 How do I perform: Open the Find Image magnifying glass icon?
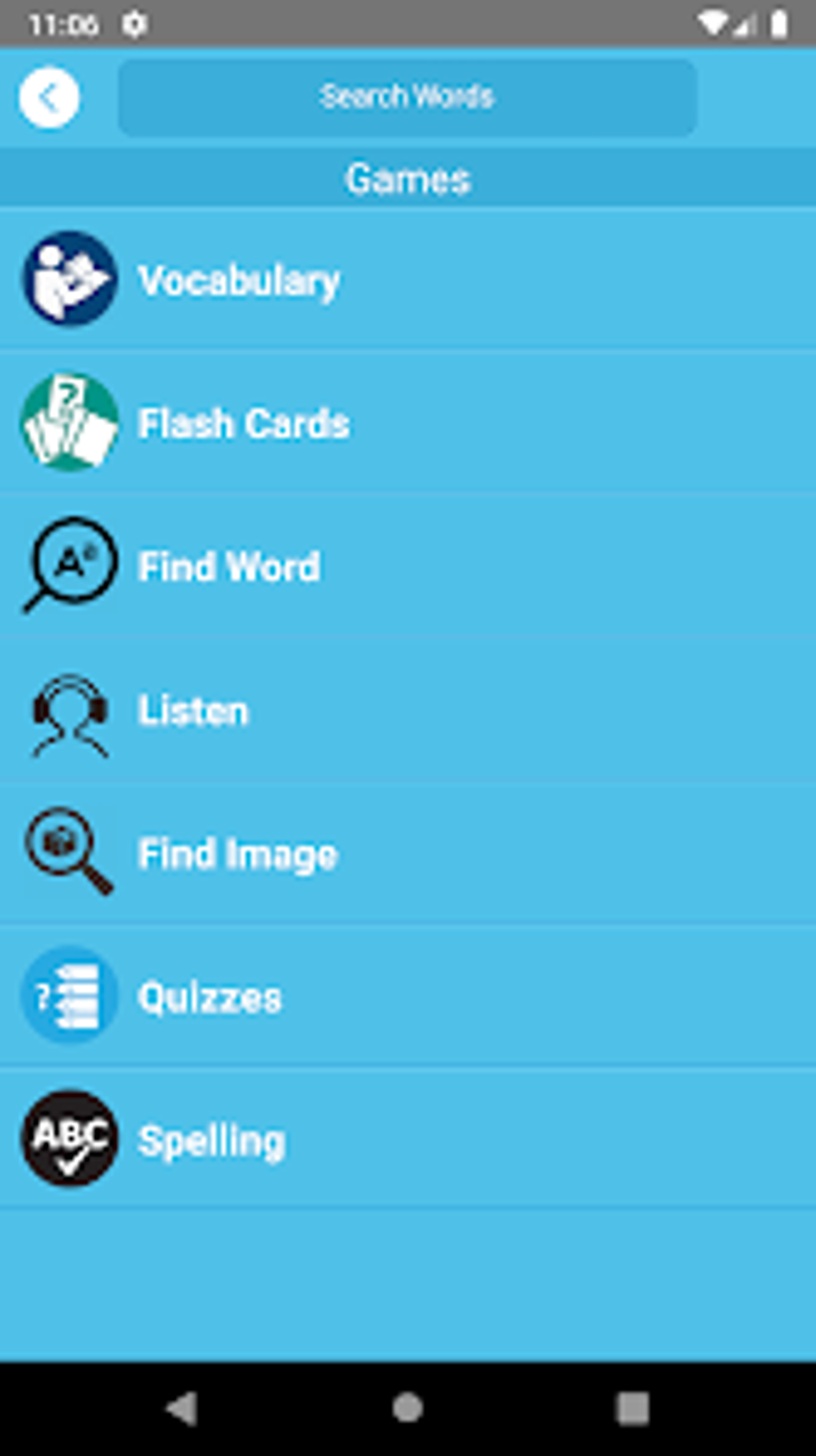click(x=70, y=853)
